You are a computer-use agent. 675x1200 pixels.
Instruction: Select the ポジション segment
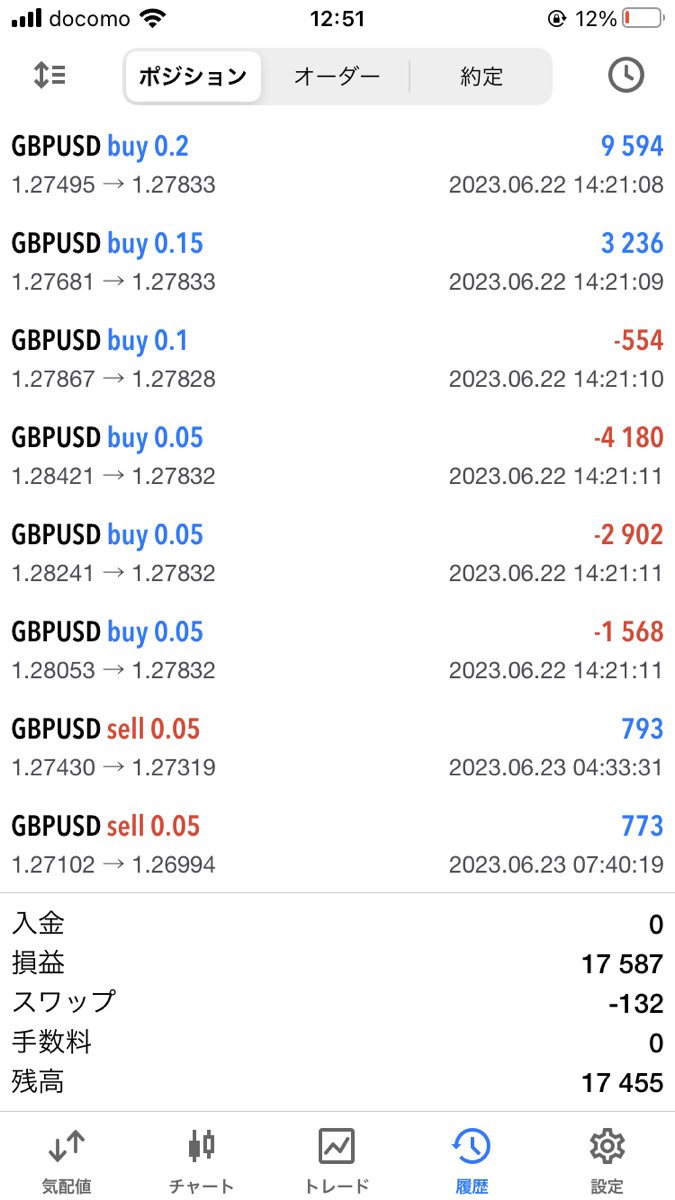coord(193,76)
